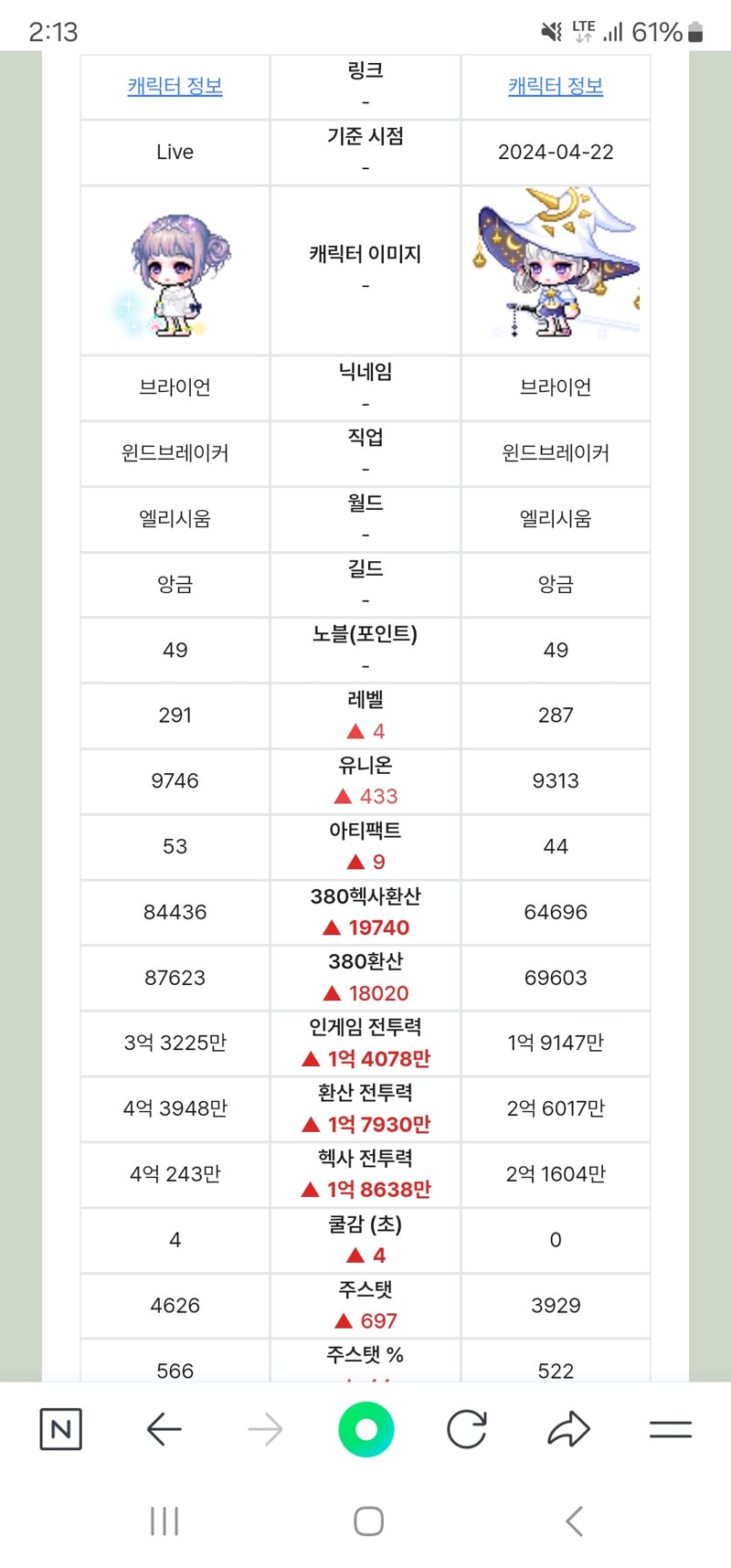Screen dimensions: 731x1568
Task: Go back to previous page in browser
Action: pos(164,1429)
